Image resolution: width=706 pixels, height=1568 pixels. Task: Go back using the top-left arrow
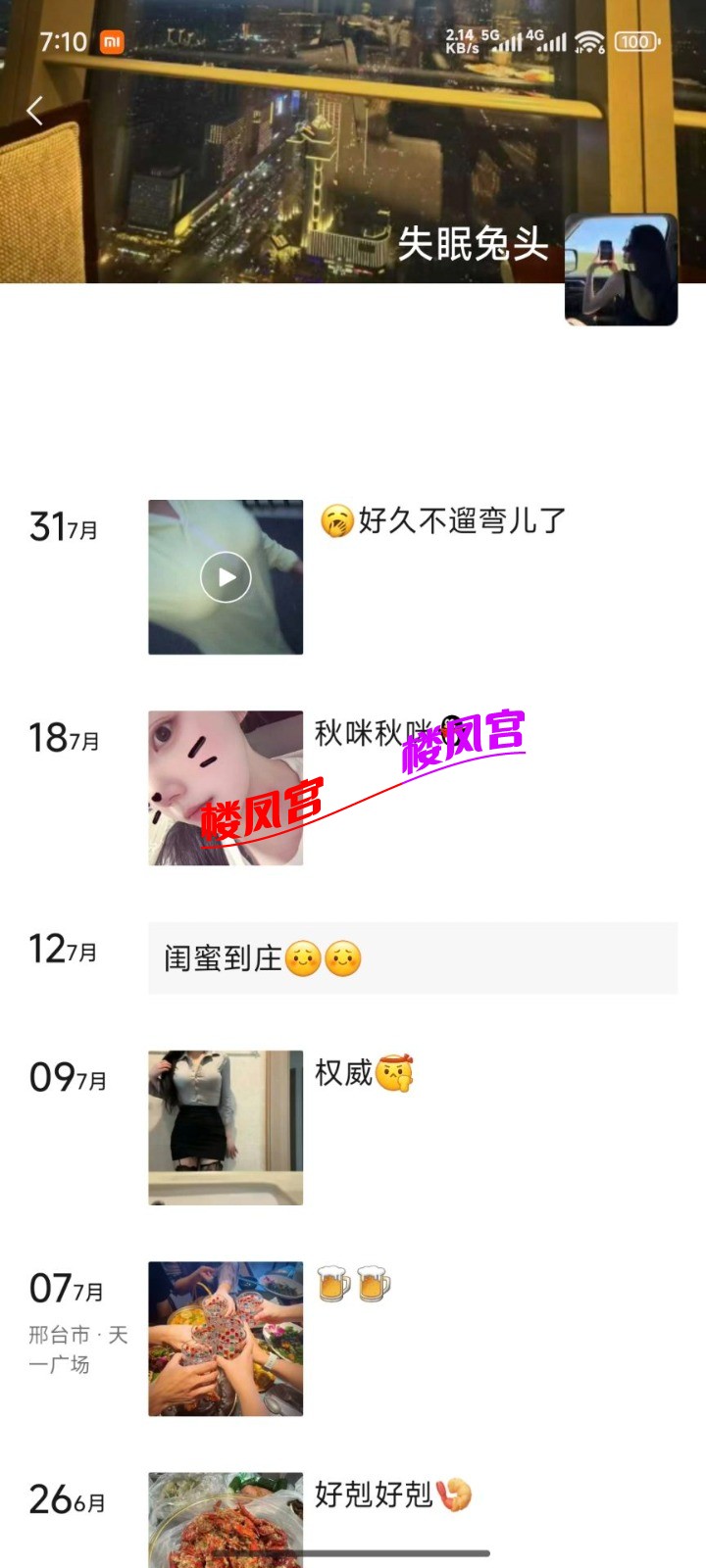click(x=35, y=111)
